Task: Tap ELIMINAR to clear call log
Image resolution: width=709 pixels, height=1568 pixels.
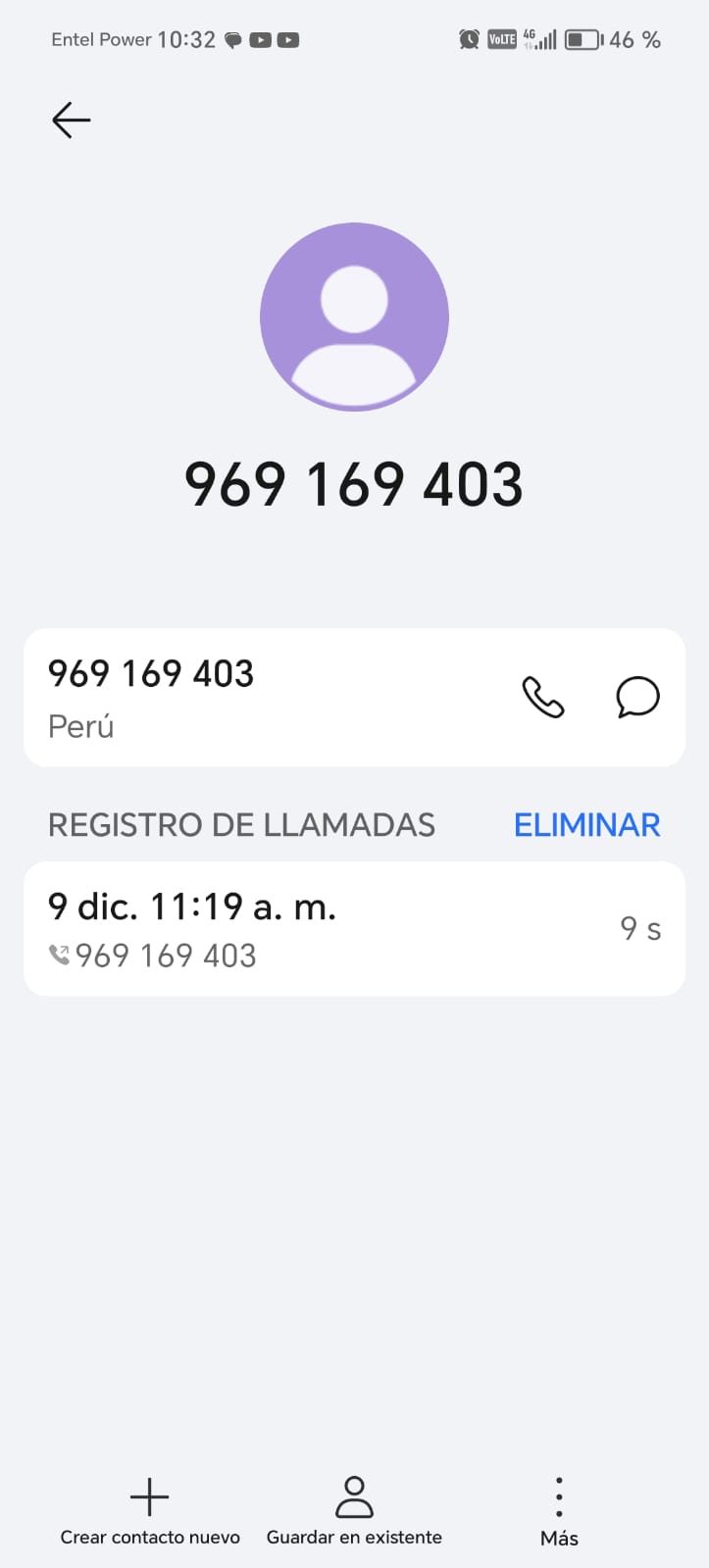Action: pos(586,825)
